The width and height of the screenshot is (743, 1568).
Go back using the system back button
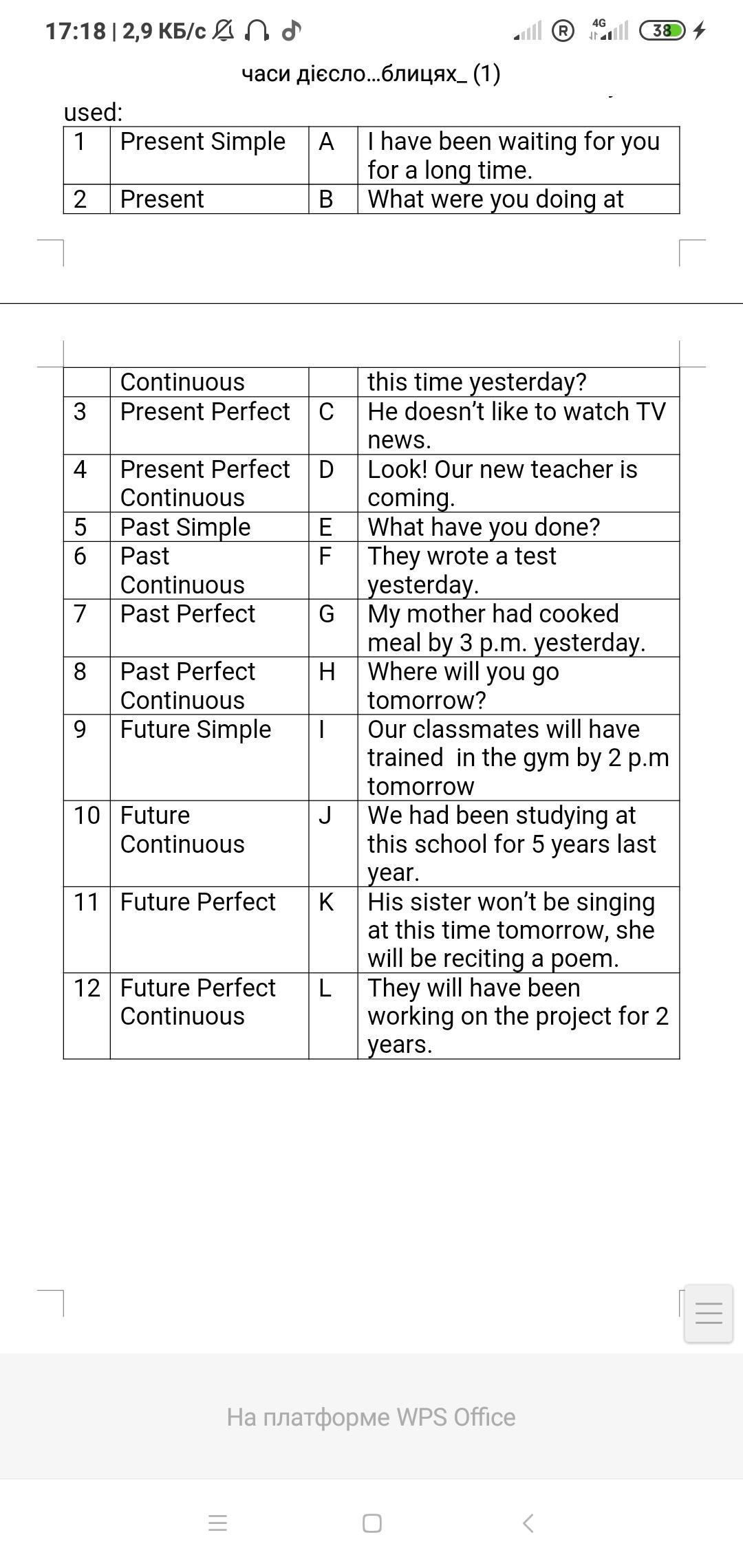click(528, 1523)
